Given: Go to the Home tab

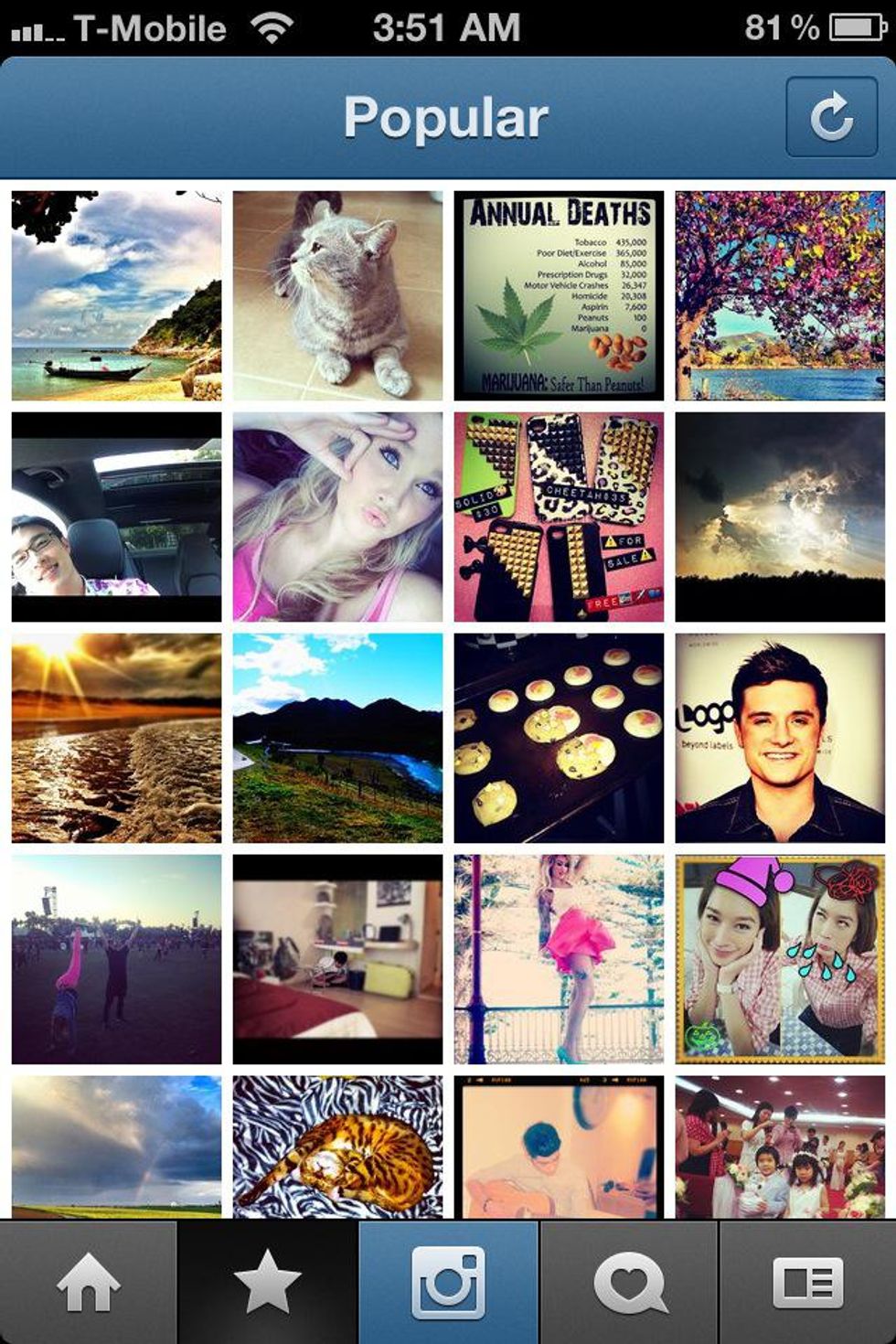Looking at the screenshot, I should click(x=89, y=1282).
